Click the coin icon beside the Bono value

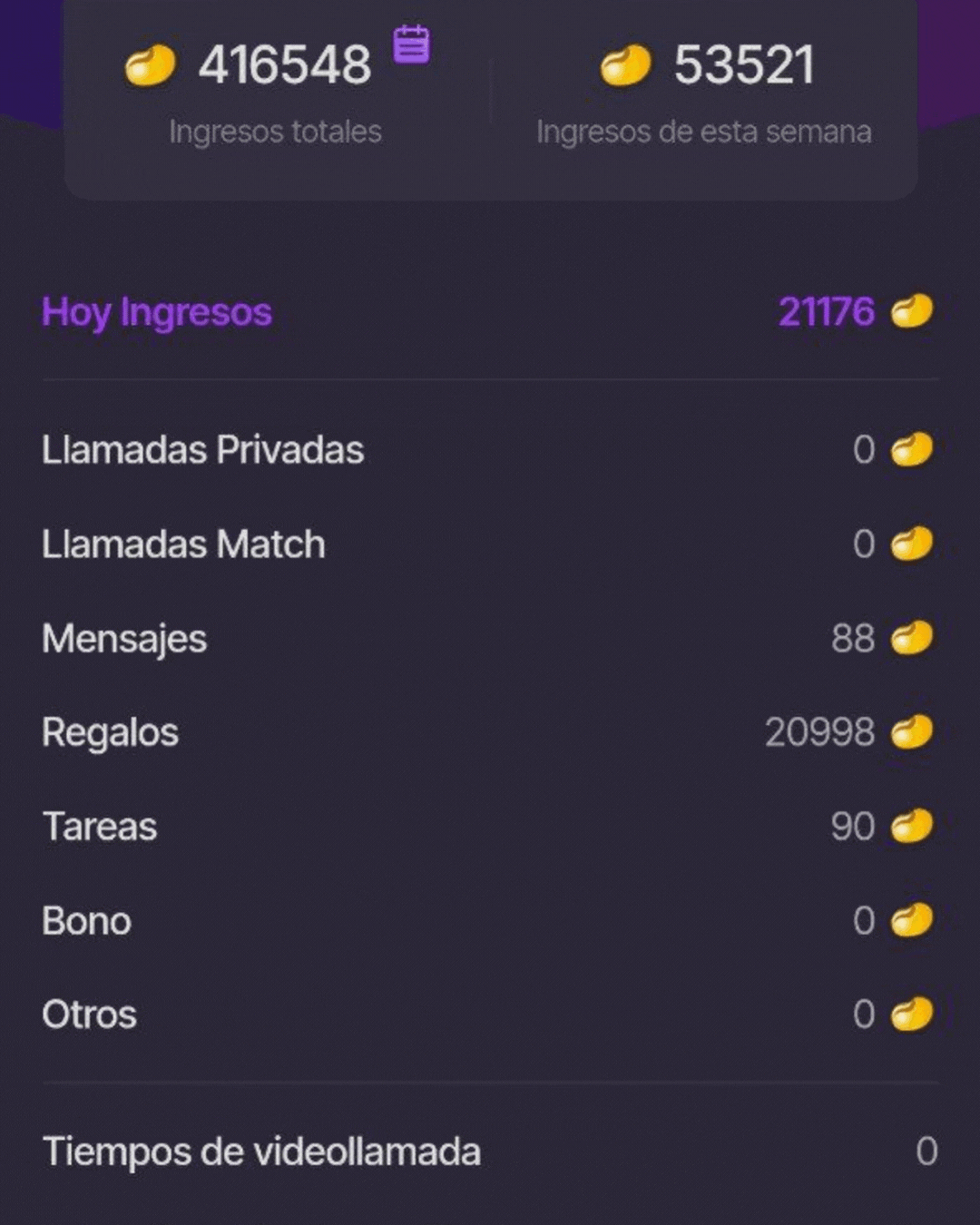click(x=911, y=920)
